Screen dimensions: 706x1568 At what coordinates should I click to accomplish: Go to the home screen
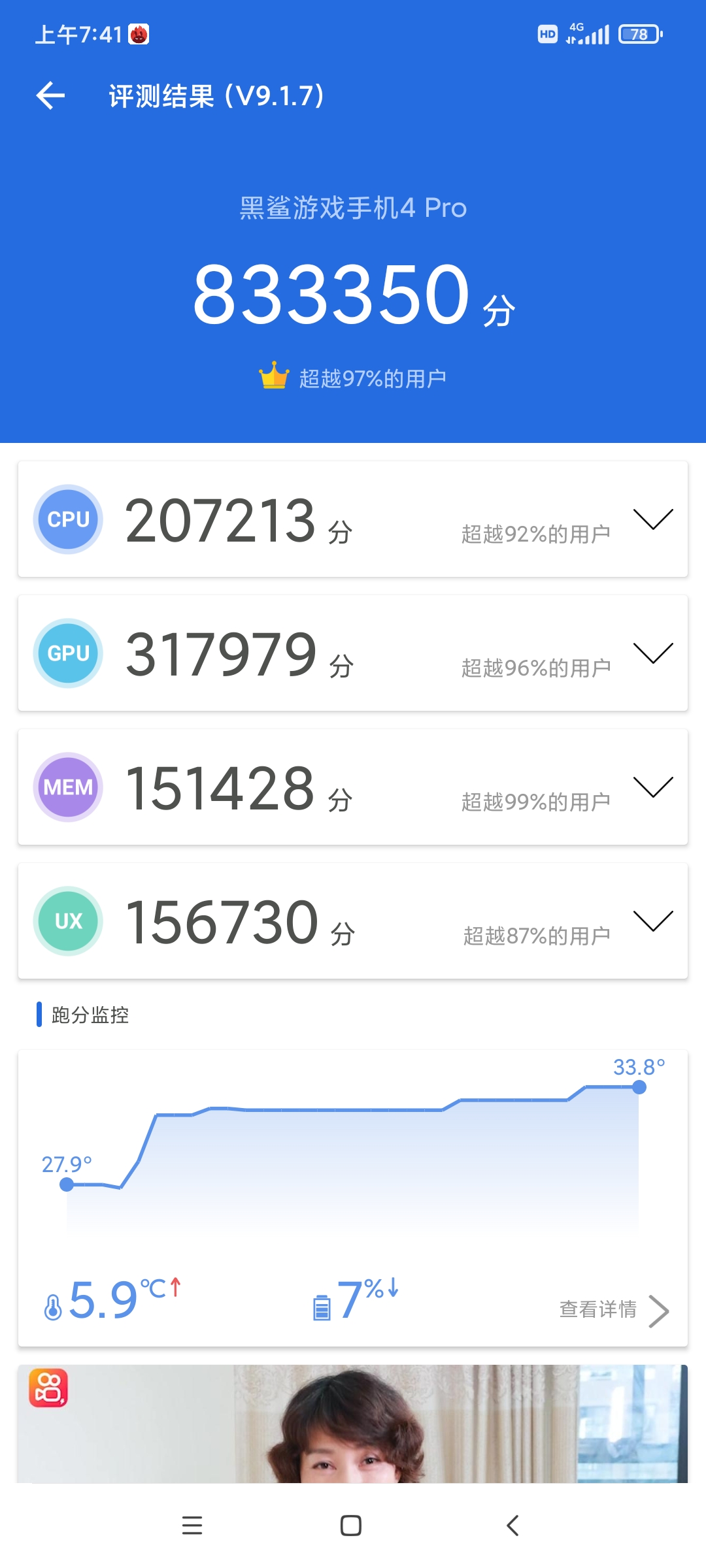(351, 1526)
